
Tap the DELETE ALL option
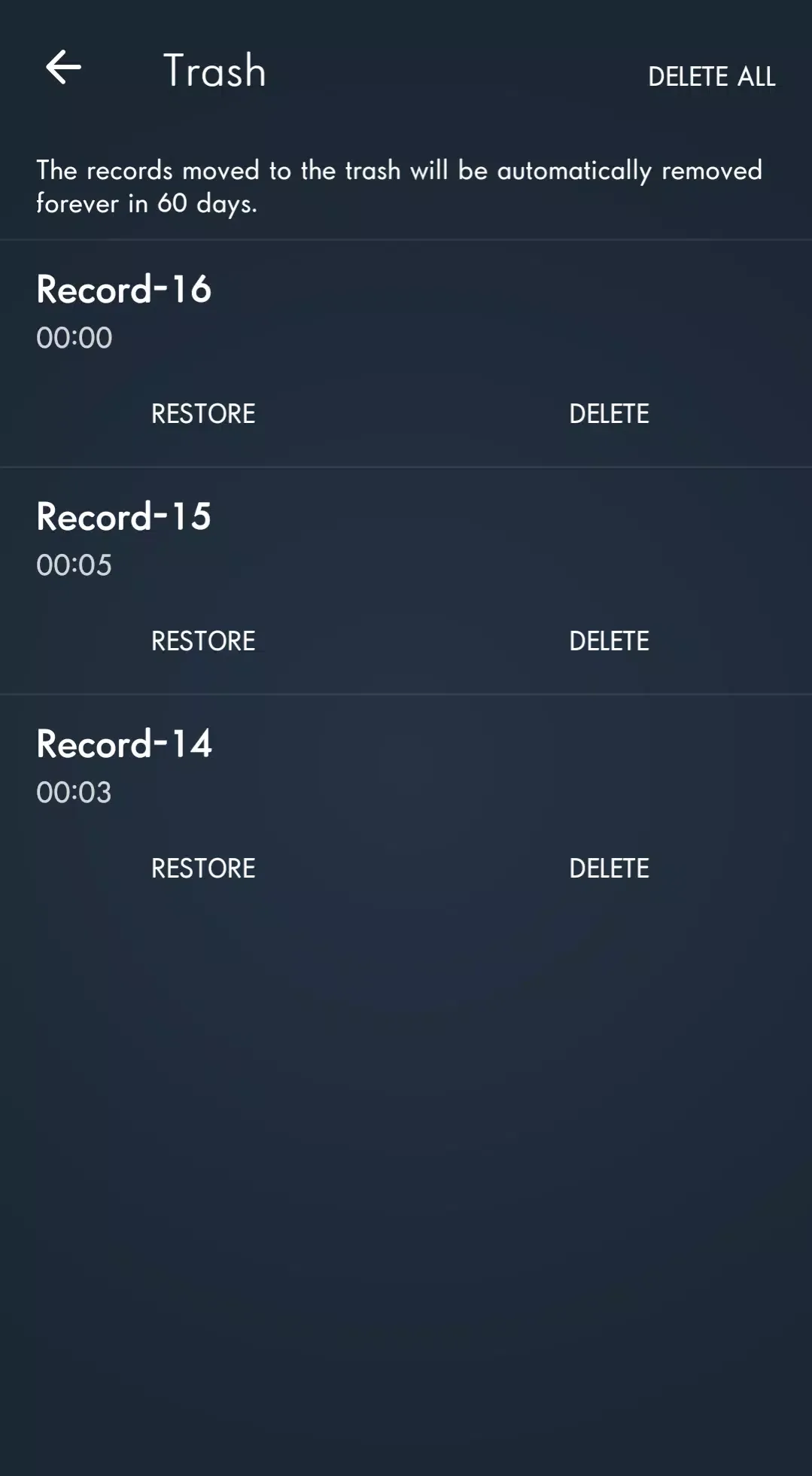(712, 76)
